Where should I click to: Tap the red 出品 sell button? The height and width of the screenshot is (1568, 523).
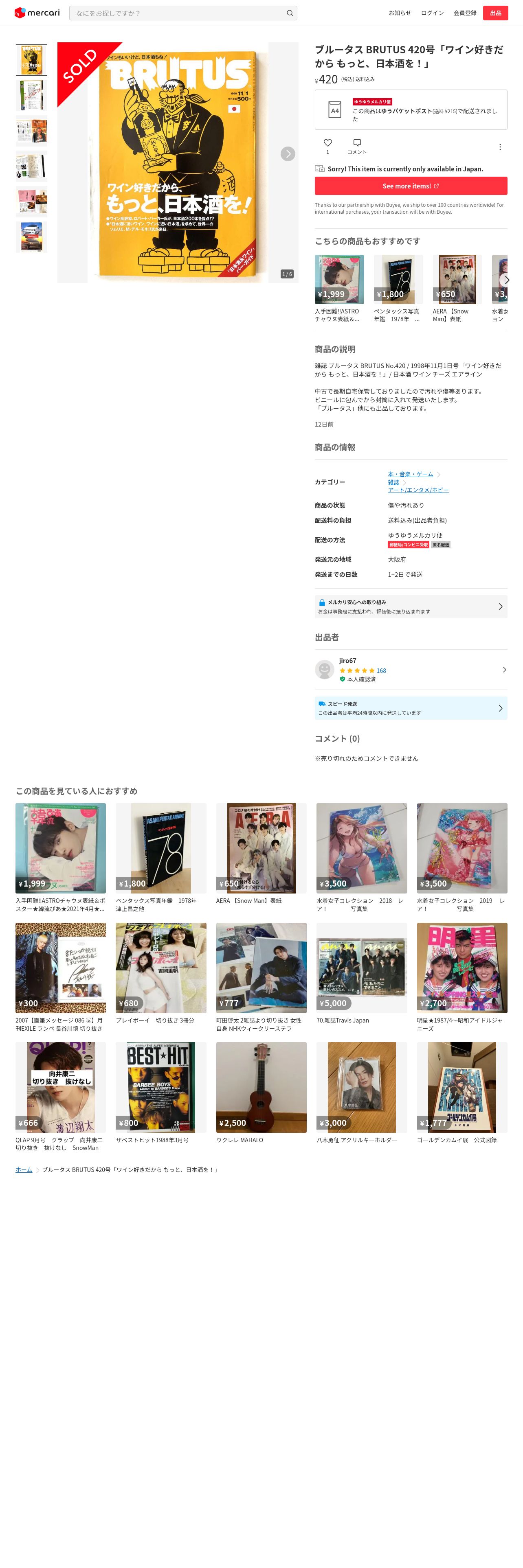[495, 13]
